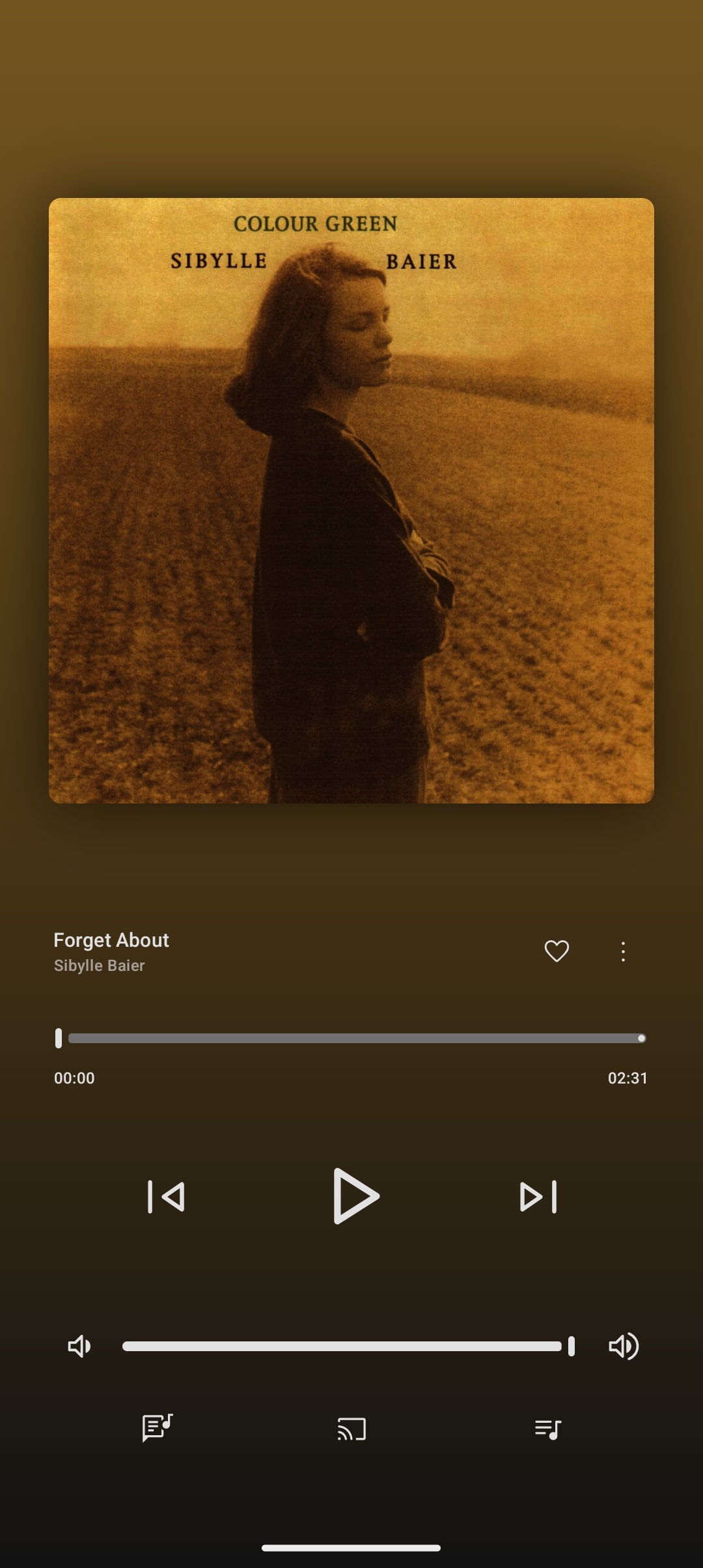The width and height of the screenshot is (703, 1568).
Task: Play the song Forget About
Action: pos(355,1196)
